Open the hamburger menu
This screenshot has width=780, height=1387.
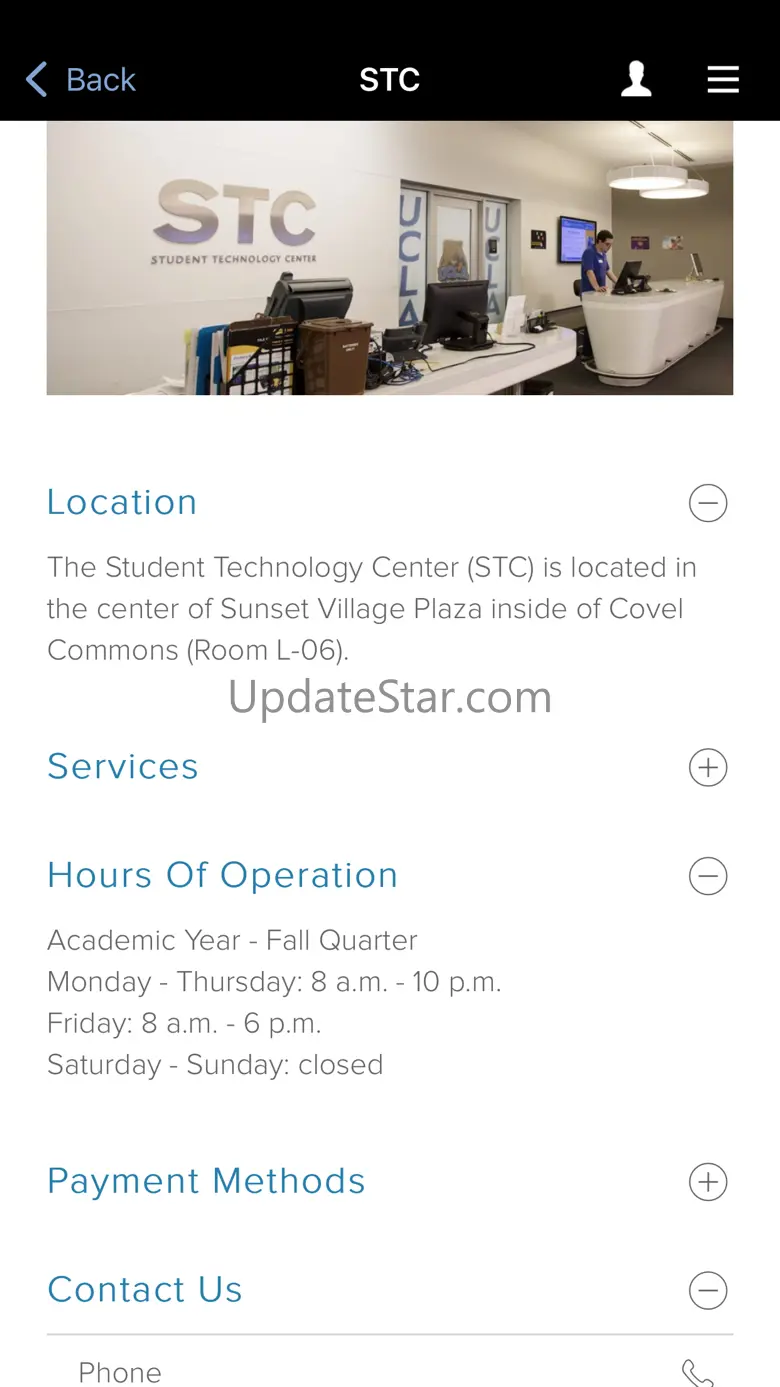[x=723, y=80]
